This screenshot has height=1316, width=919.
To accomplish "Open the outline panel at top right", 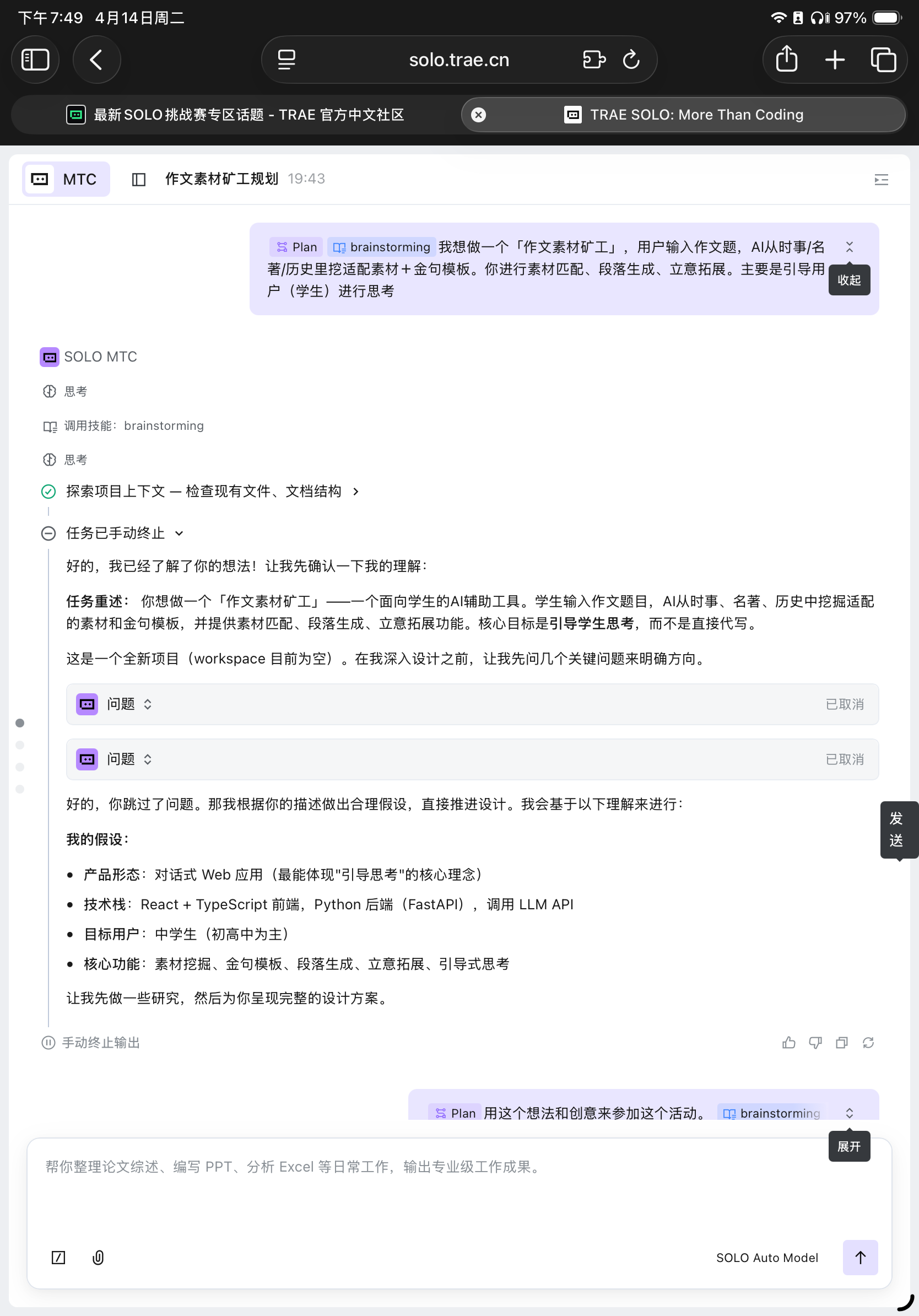I will (880, 180).
